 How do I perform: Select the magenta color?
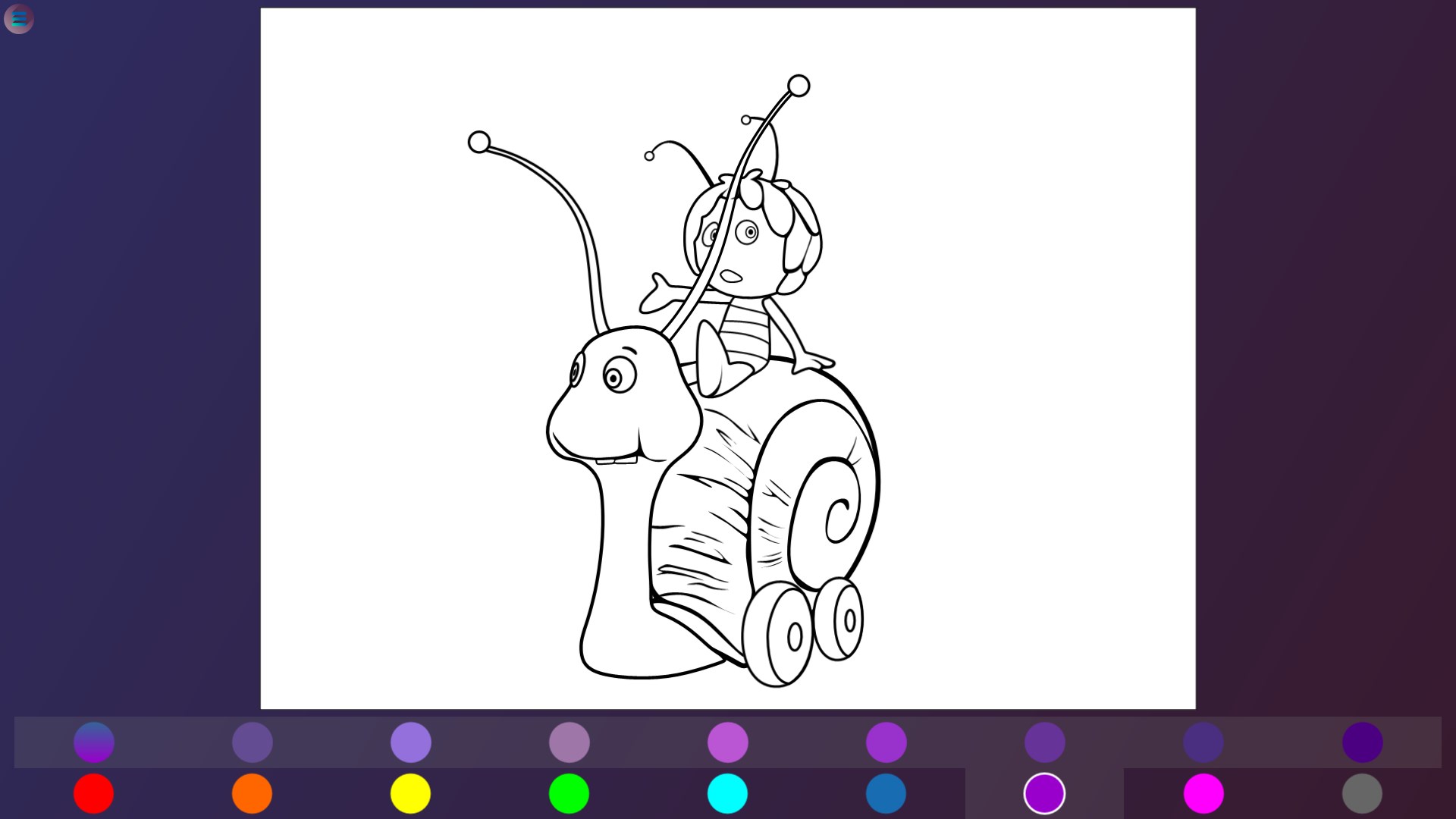click(x=1203, y=793)
